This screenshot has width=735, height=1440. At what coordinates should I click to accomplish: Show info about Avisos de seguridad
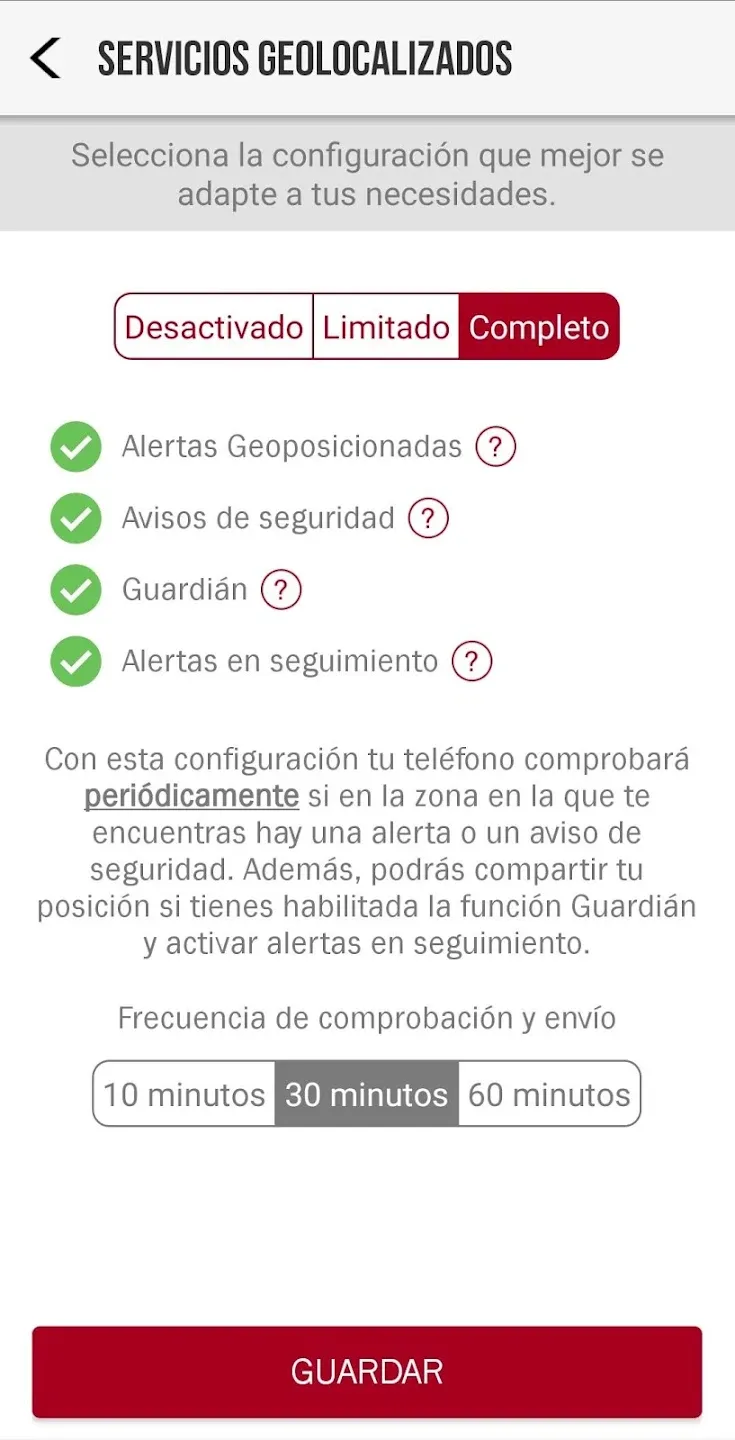[x=428, y=518]
